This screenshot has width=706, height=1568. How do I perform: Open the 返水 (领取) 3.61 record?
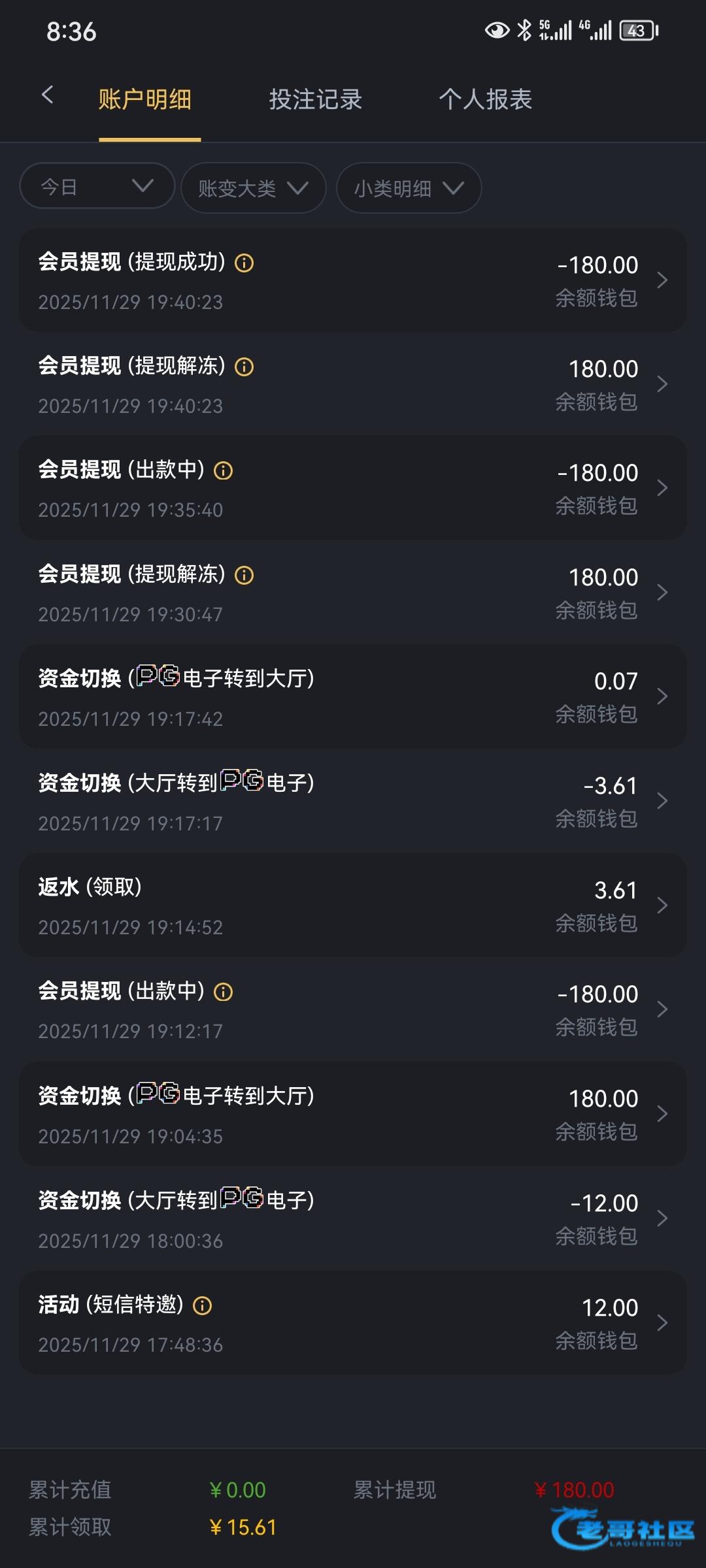[353, 906]
